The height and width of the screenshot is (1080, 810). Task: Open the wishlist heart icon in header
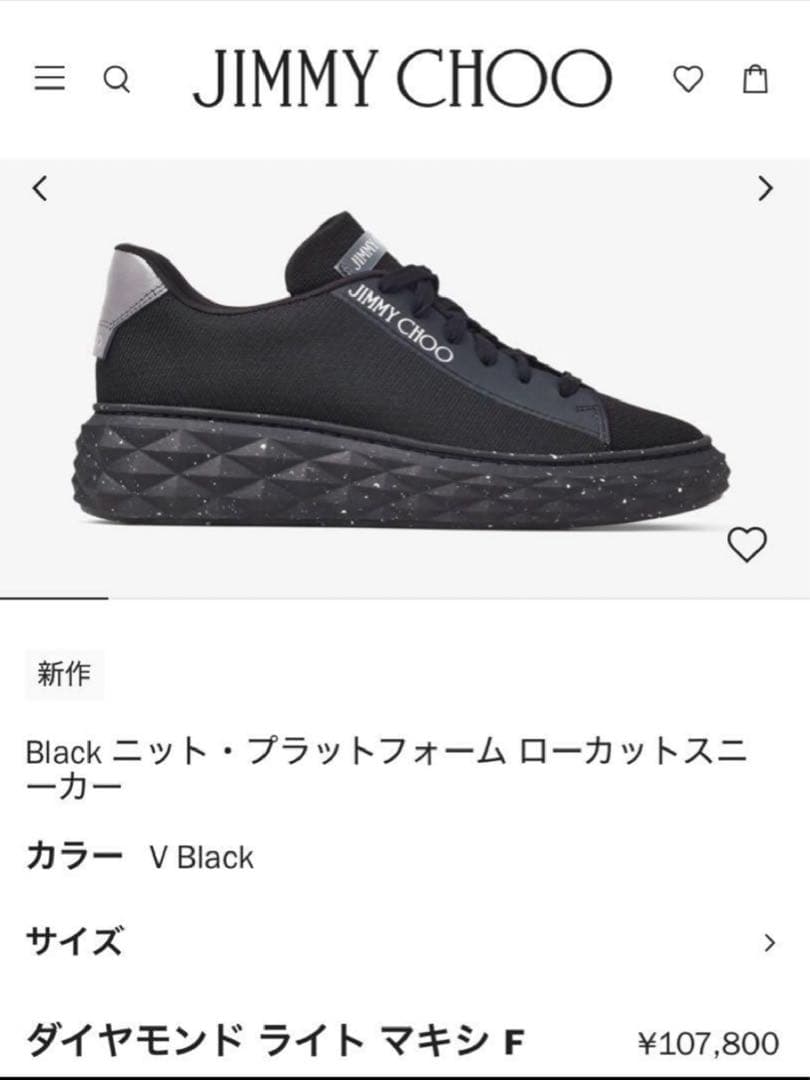pyautogui.click(x=688, y=78)
